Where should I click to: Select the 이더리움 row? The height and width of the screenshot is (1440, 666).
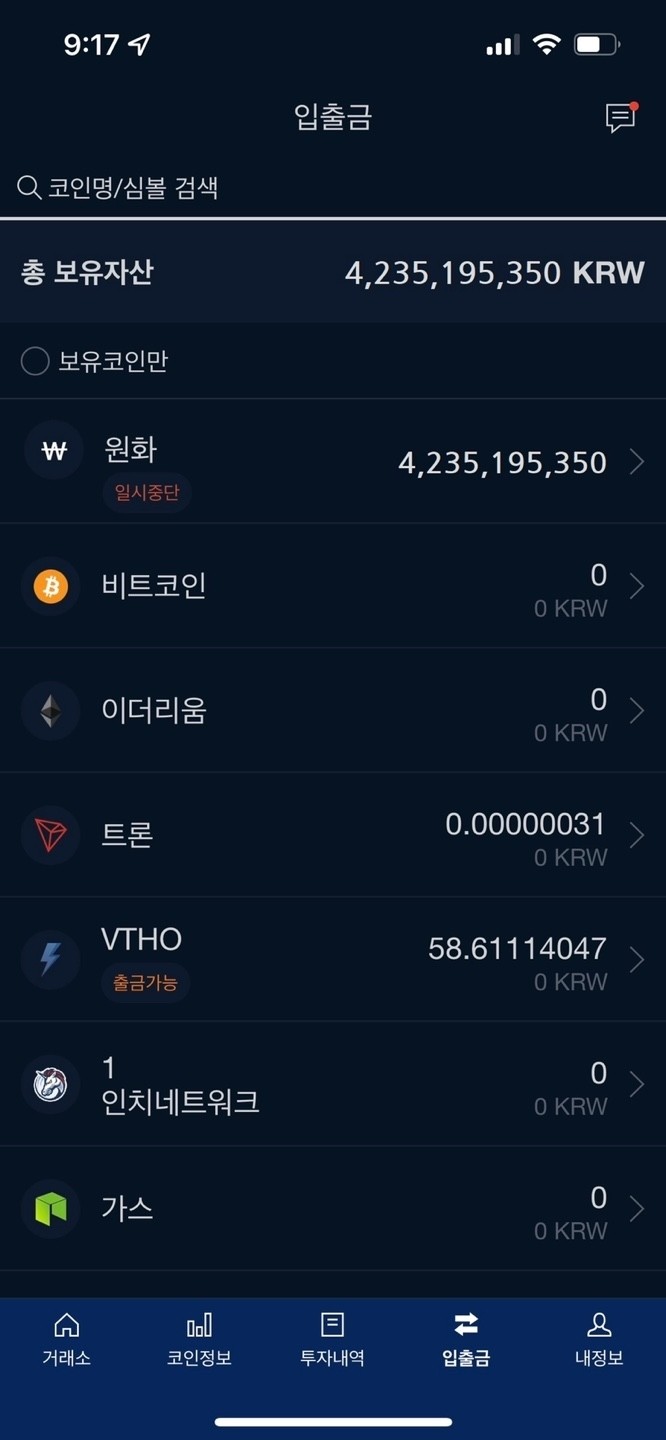[x=333, y=711]
